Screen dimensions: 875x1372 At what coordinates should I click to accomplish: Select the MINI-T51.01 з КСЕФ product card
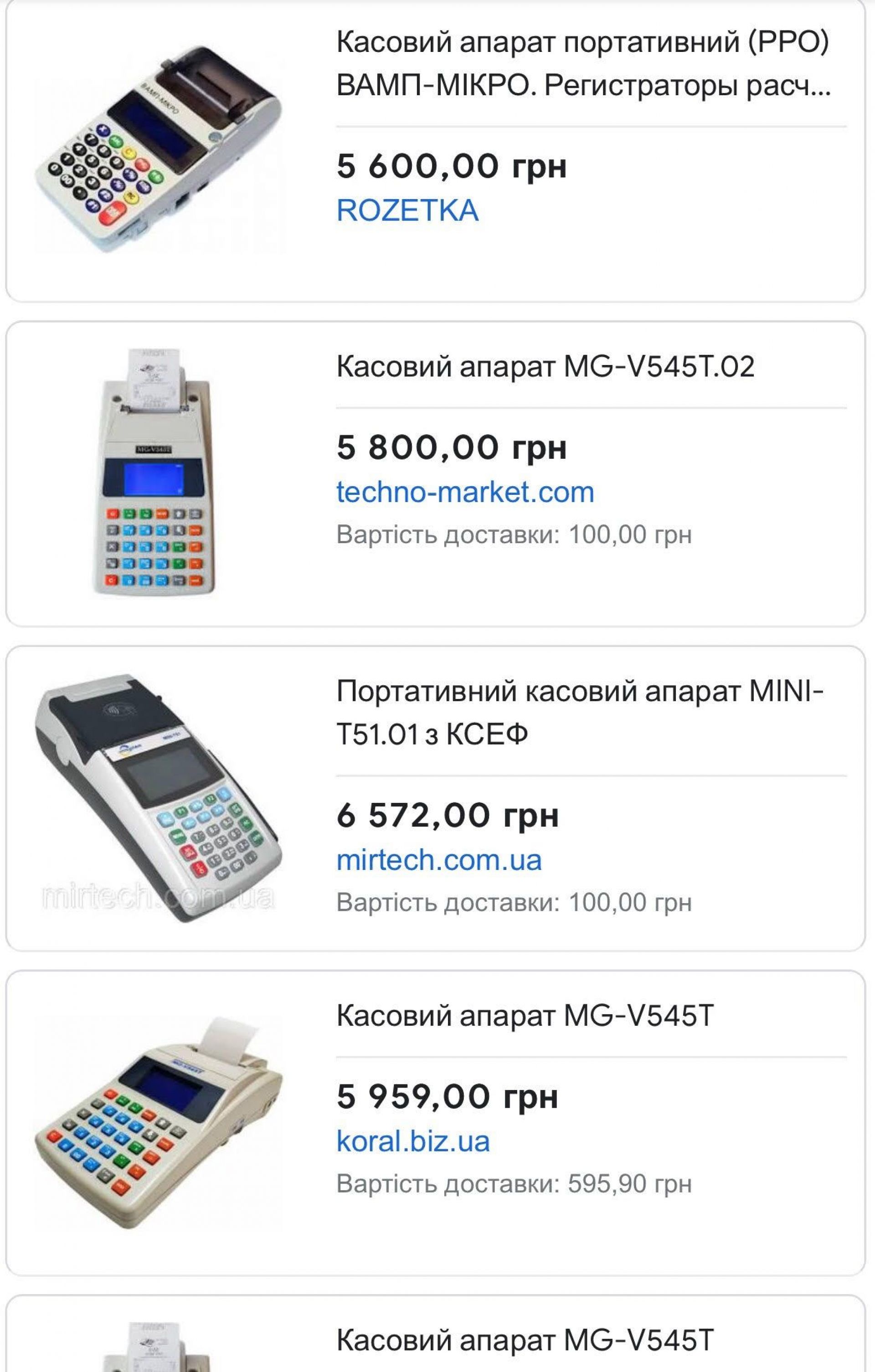pyautogui.click(x=579, y=712)
